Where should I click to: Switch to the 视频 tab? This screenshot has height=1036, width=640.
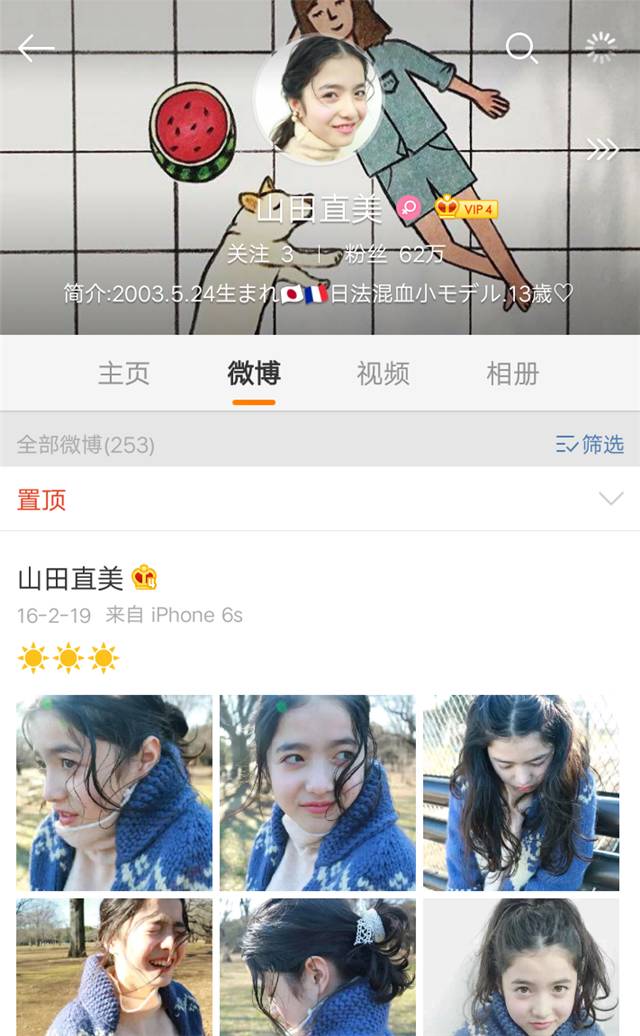coord(383,373)
